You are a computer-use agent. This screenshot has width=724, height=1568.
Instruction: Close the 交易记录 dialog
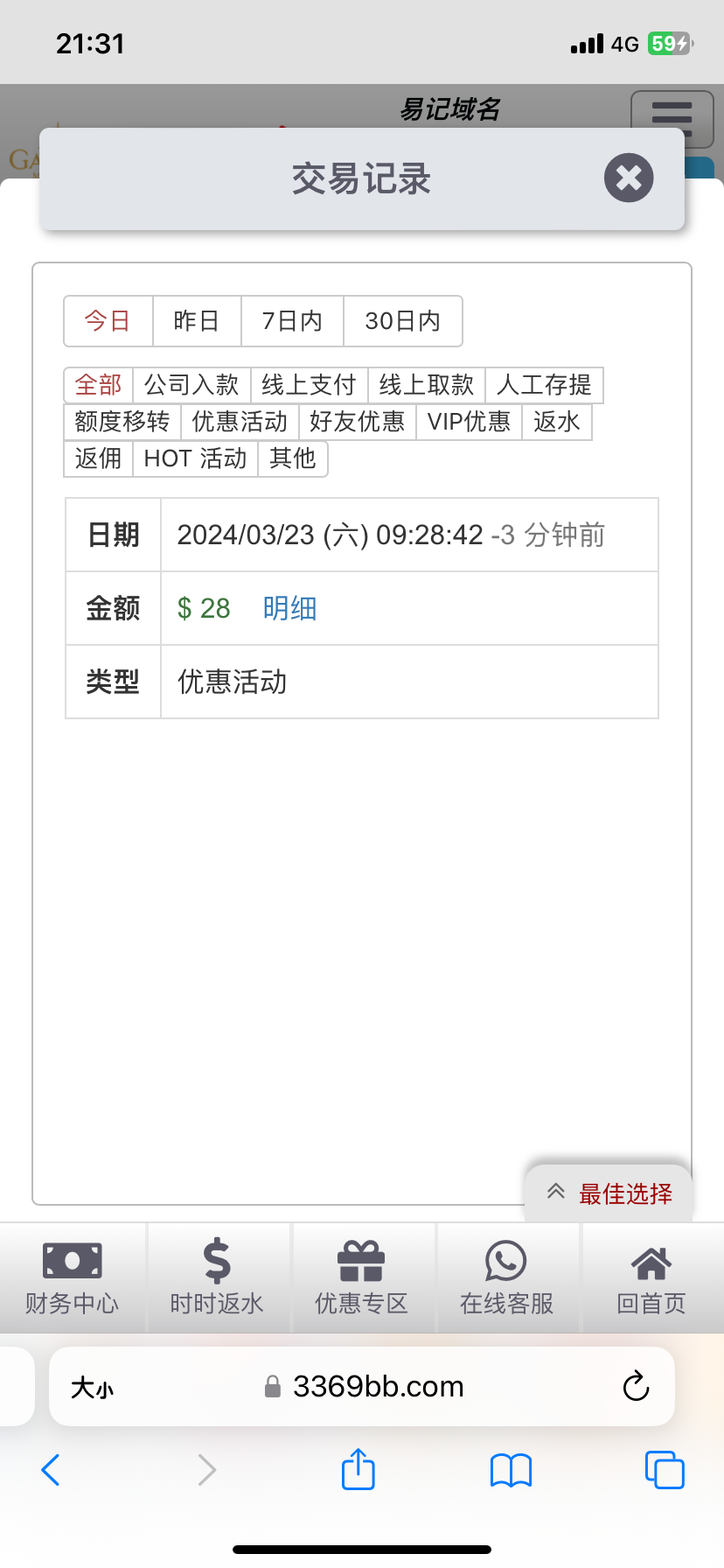tap(629, 178)
